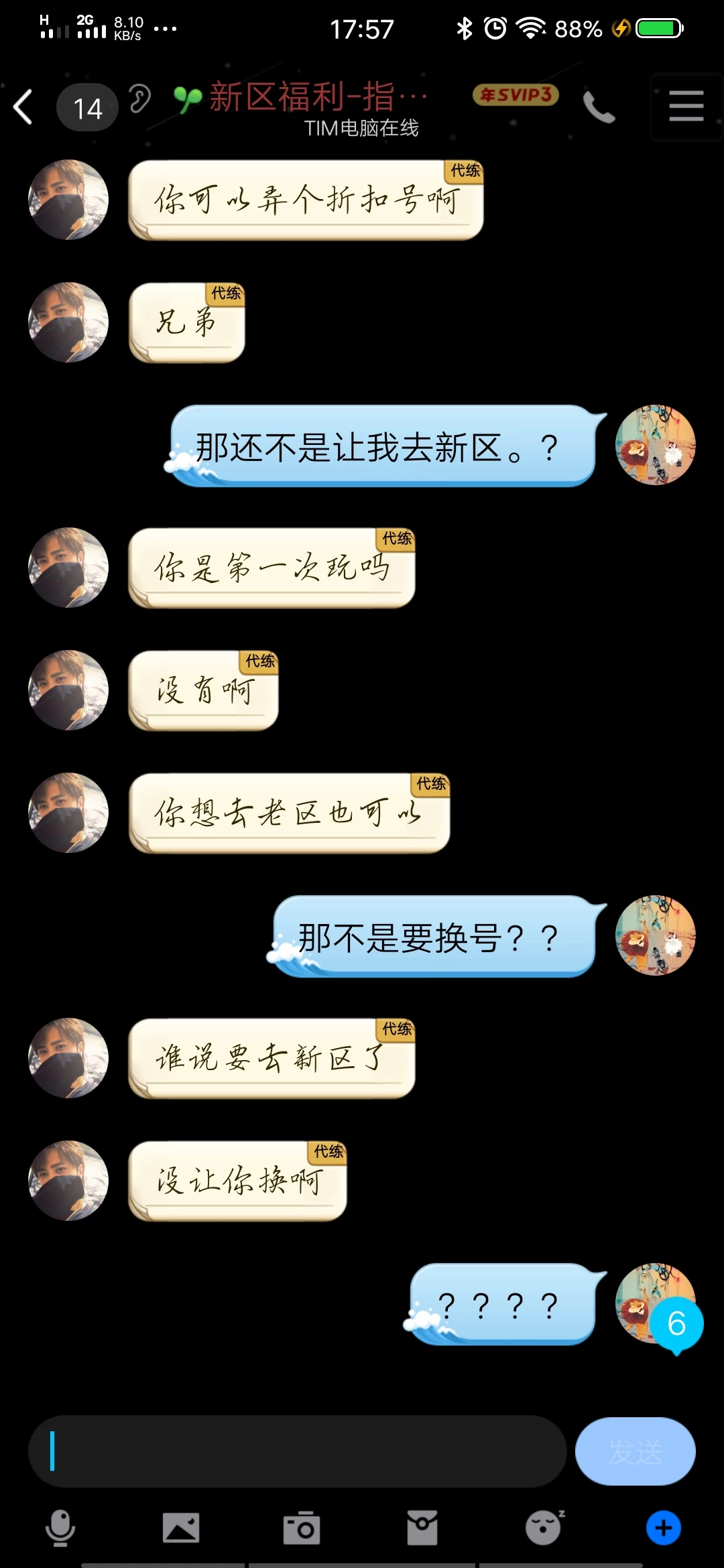View contact's avatar beside 你是第一次玩吗
The width and height of the screenshot is (724, 1568).
68,568
